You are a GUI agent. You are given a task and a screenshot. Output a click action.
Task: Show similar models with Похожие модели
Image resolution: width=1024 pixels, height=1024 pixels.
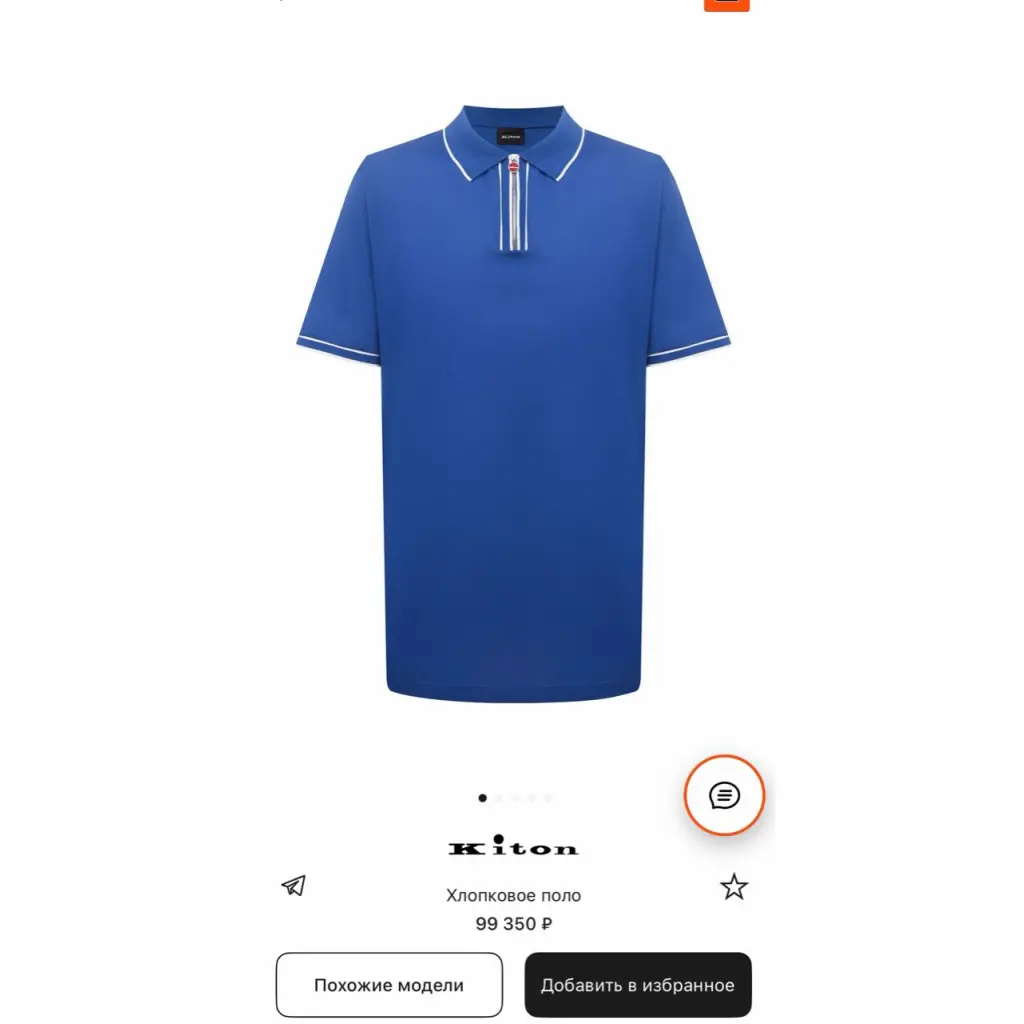coord(389,985)
